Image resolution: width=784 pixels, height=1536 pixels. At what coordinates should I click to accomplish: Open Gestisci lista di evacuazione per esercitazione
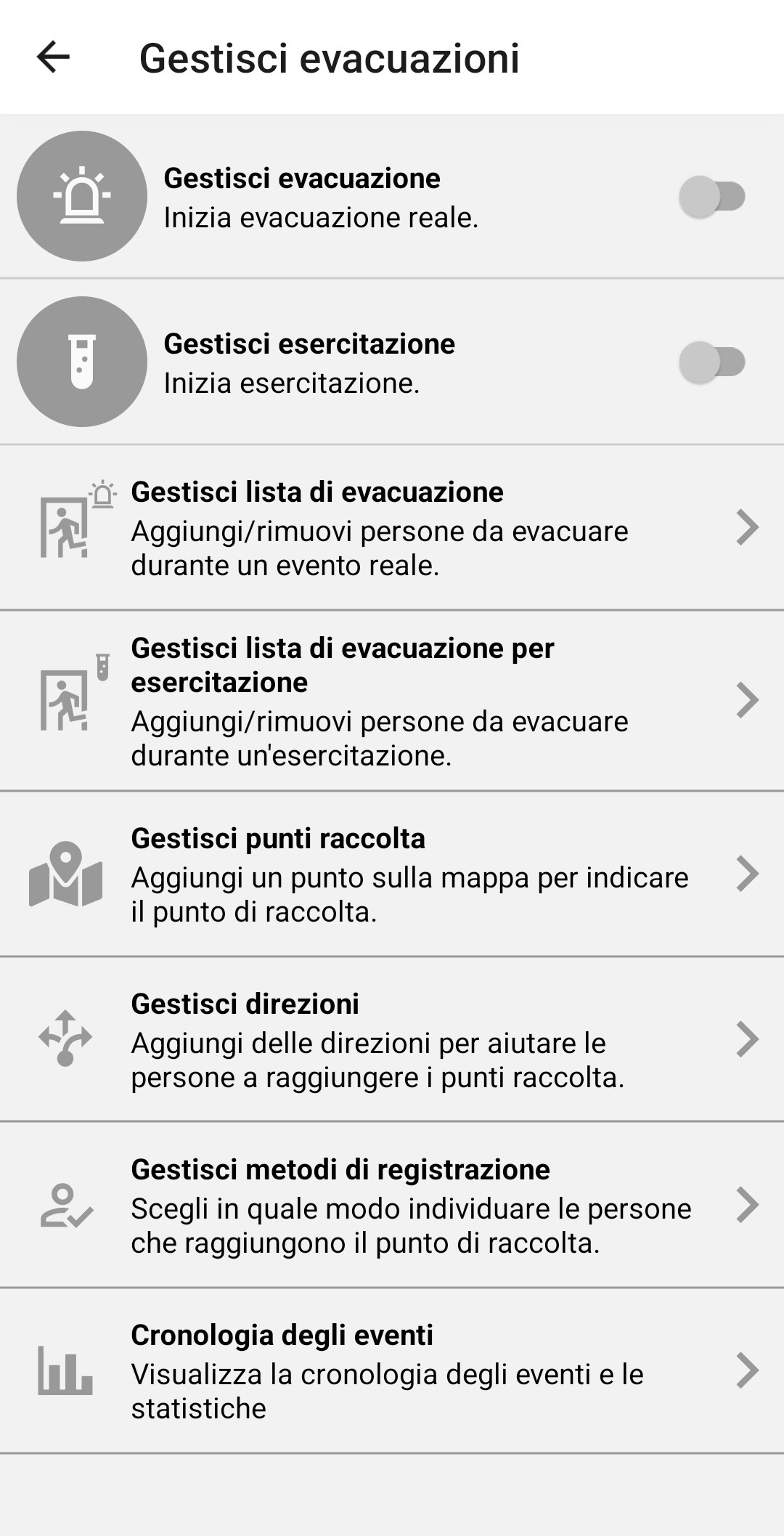point(392,701)
